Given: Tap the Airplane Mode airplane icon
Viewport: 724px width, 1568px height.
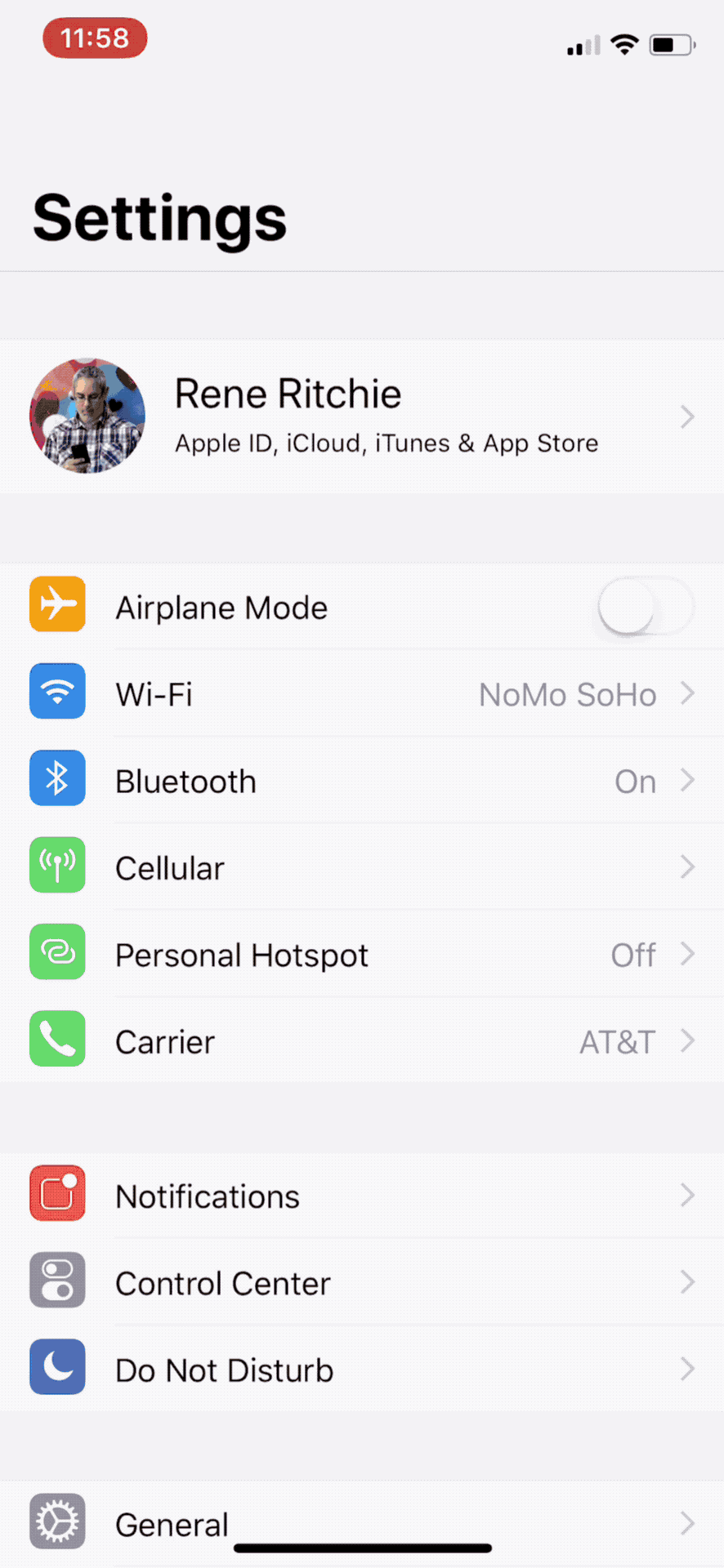Looking at the screenshot, I should point(57,604).
